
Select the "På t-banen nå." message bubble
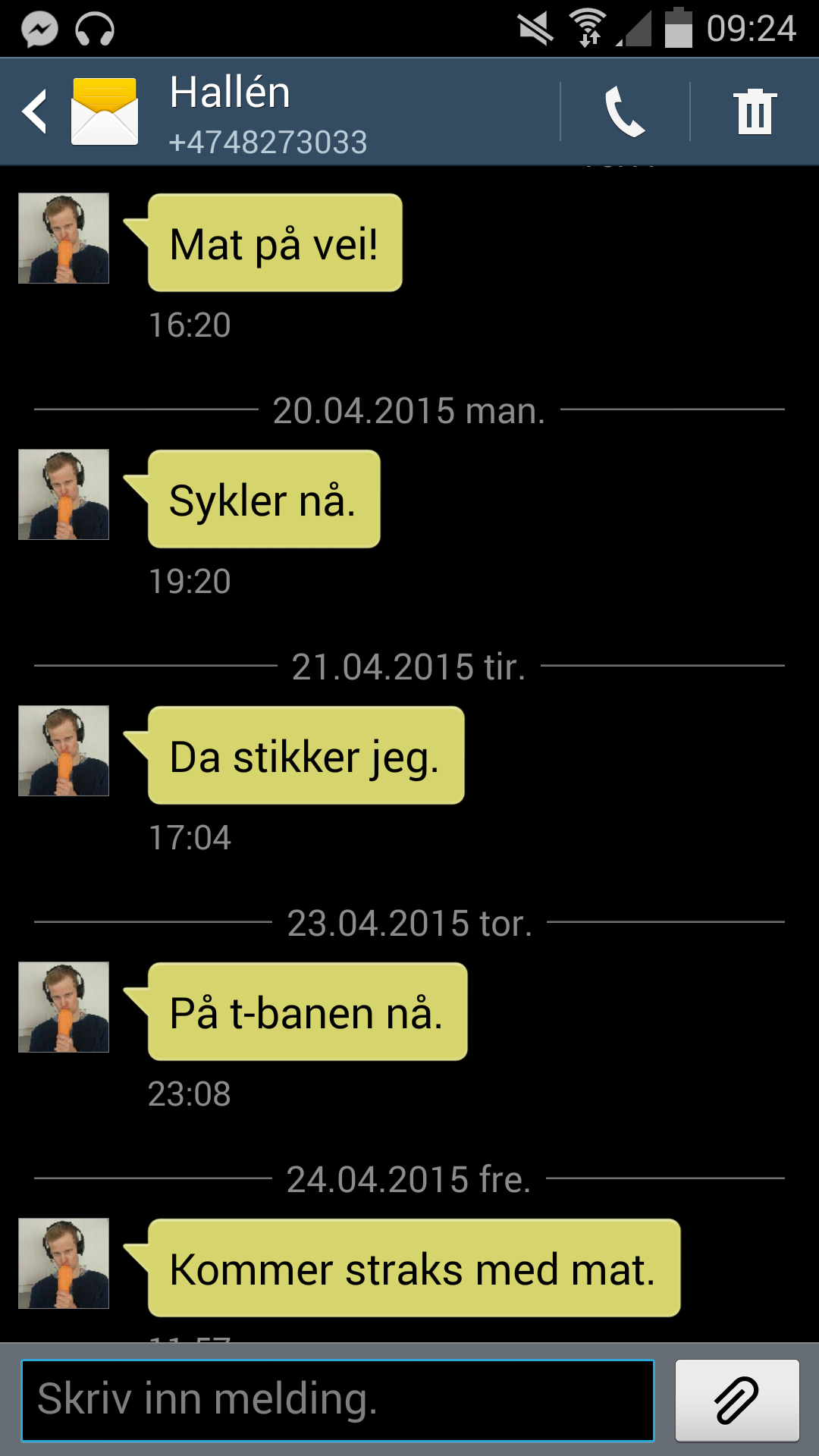pos(307,1012)
